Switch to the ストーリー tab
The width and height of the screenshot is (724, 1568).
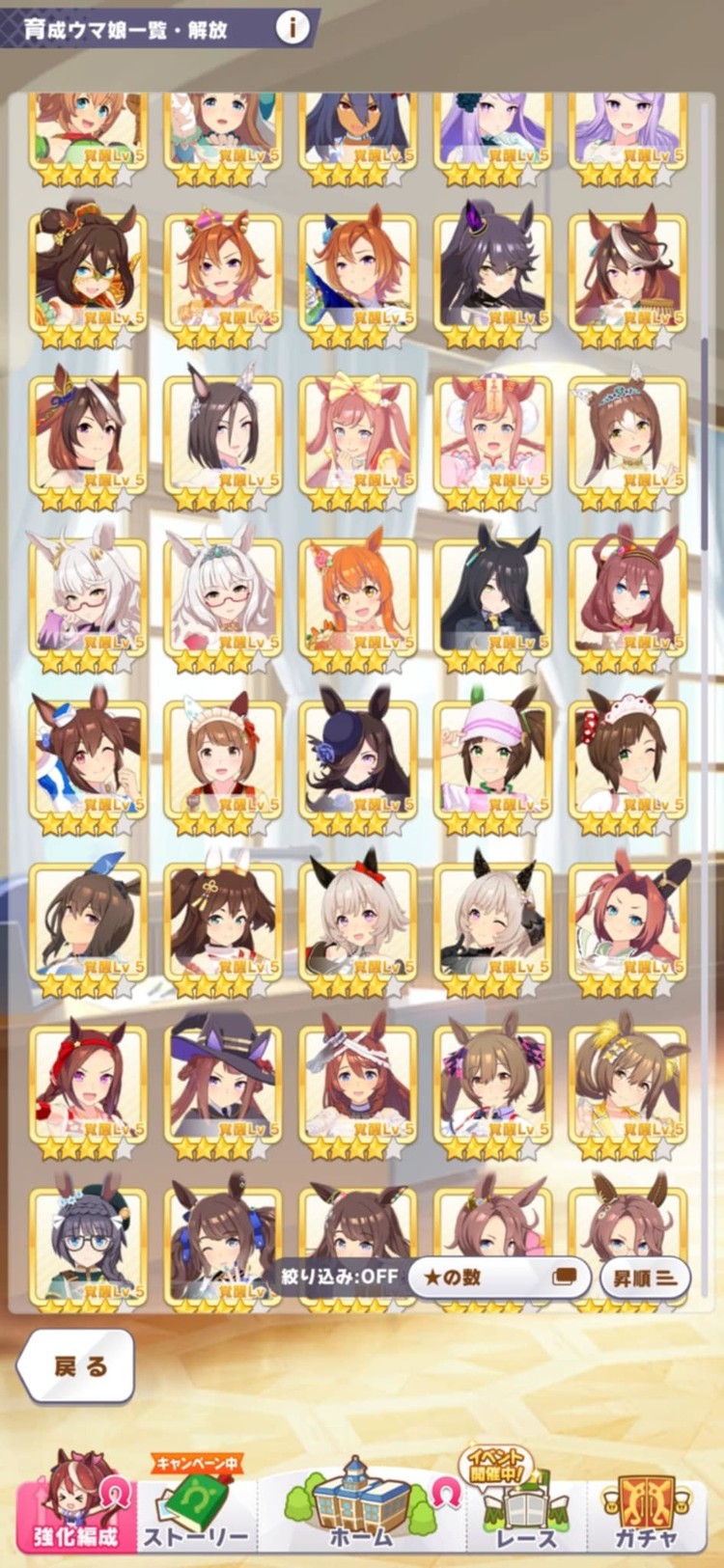(196, 1512)
